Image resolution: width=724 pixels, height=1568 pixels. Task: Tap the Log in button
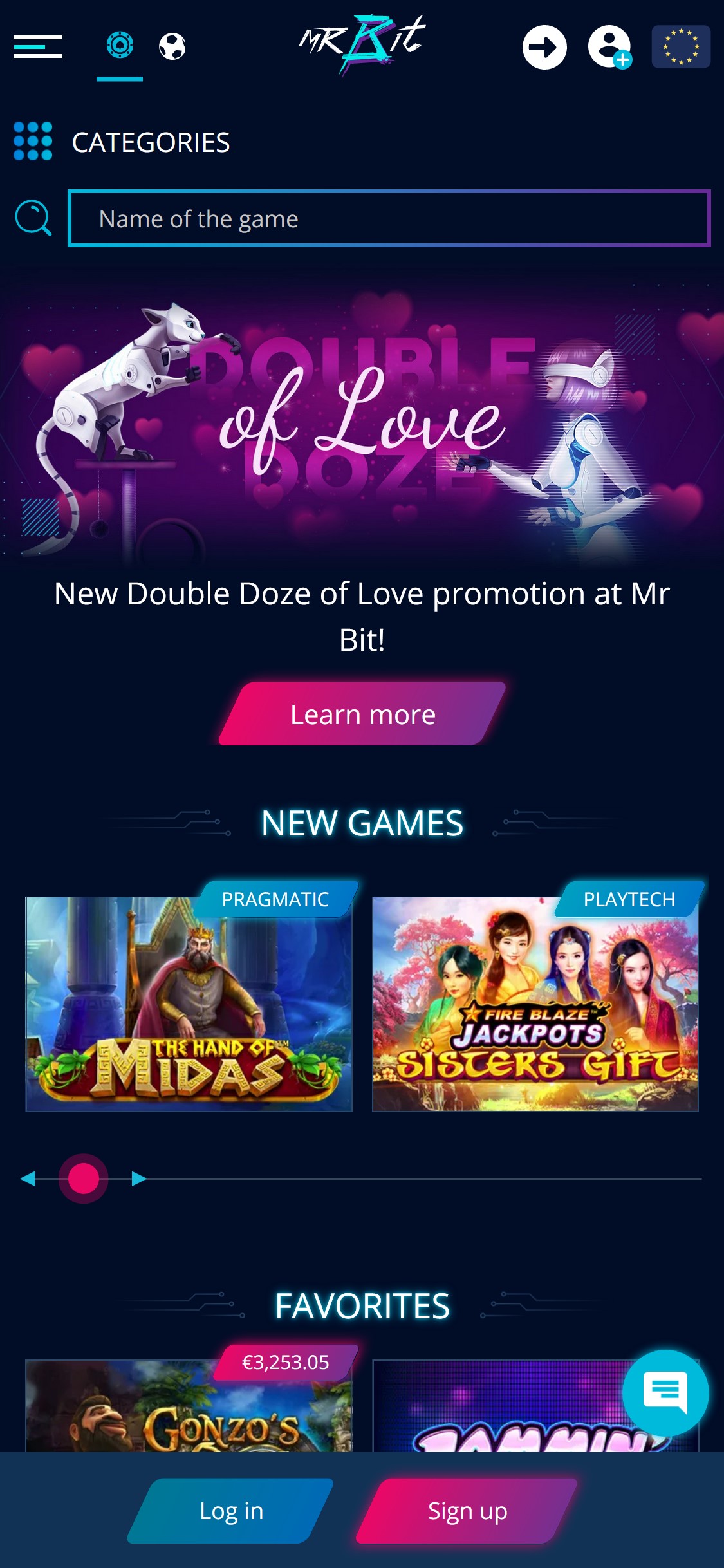point(231,1511)
